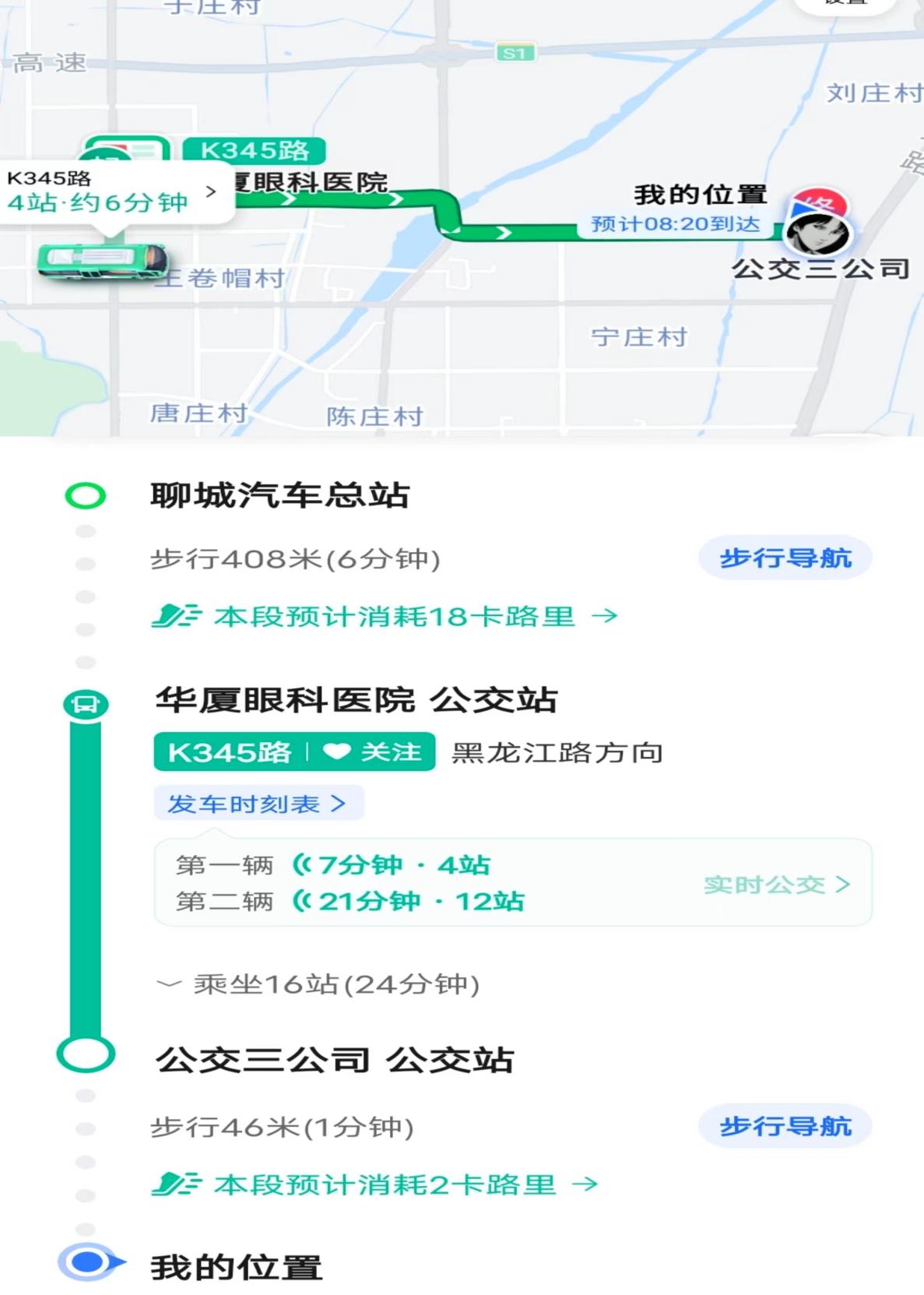Start 步行导航 for the 46米 walk
Image resolution: width=924 pixels, height=1295 pixels.
pos(785,1127)
